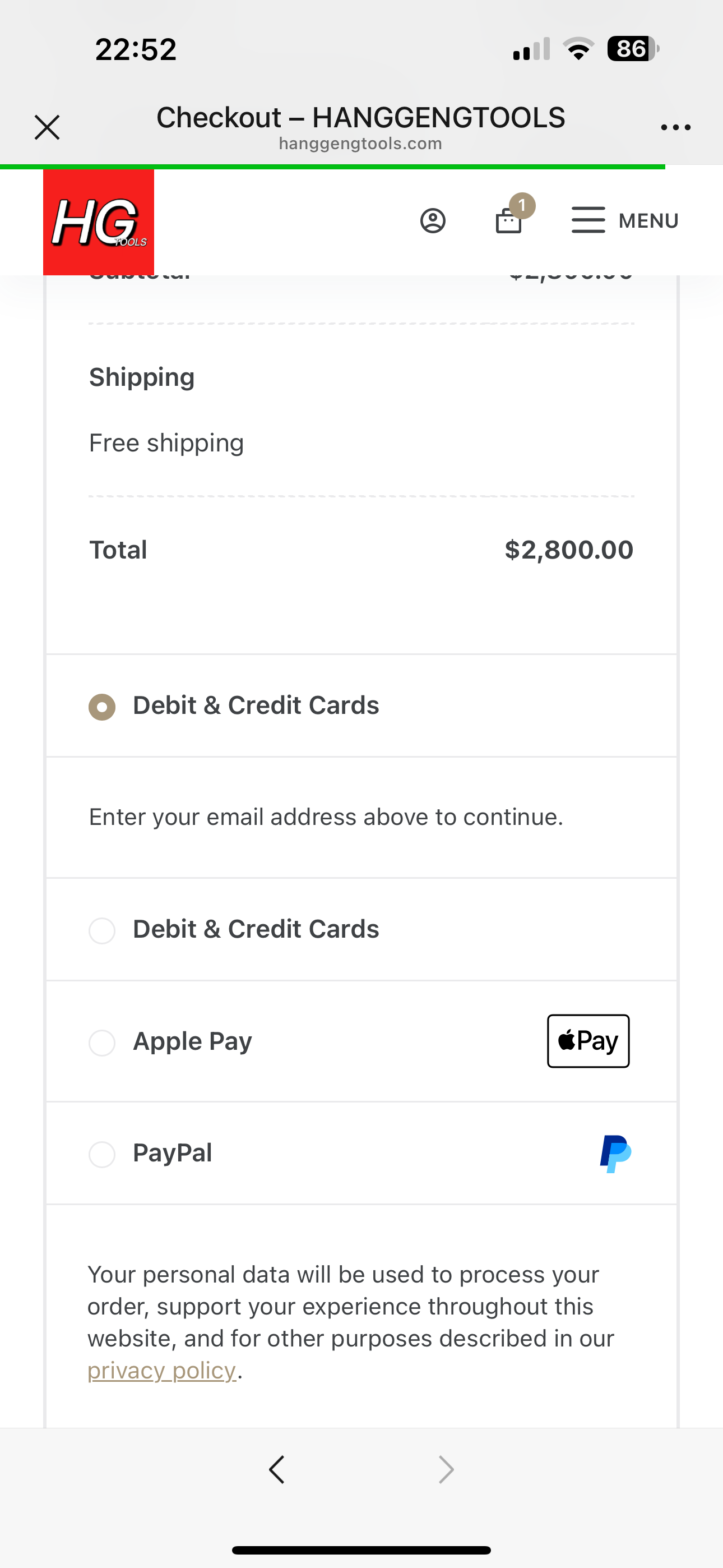Open the privacy policy link
The height and width of the screenshot is (1568, 723).
(162, 1371)
